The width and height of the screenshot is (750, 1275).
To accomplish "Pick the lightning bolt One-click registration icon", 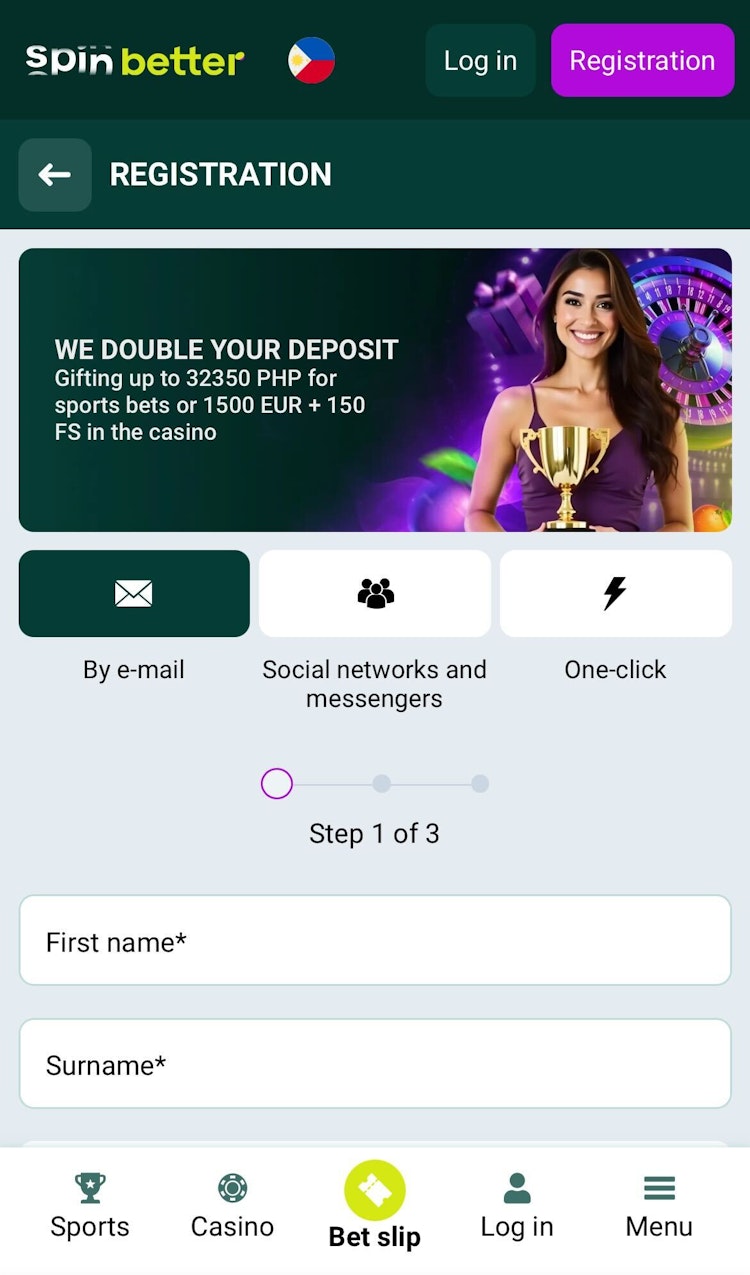I will [616, 593].
